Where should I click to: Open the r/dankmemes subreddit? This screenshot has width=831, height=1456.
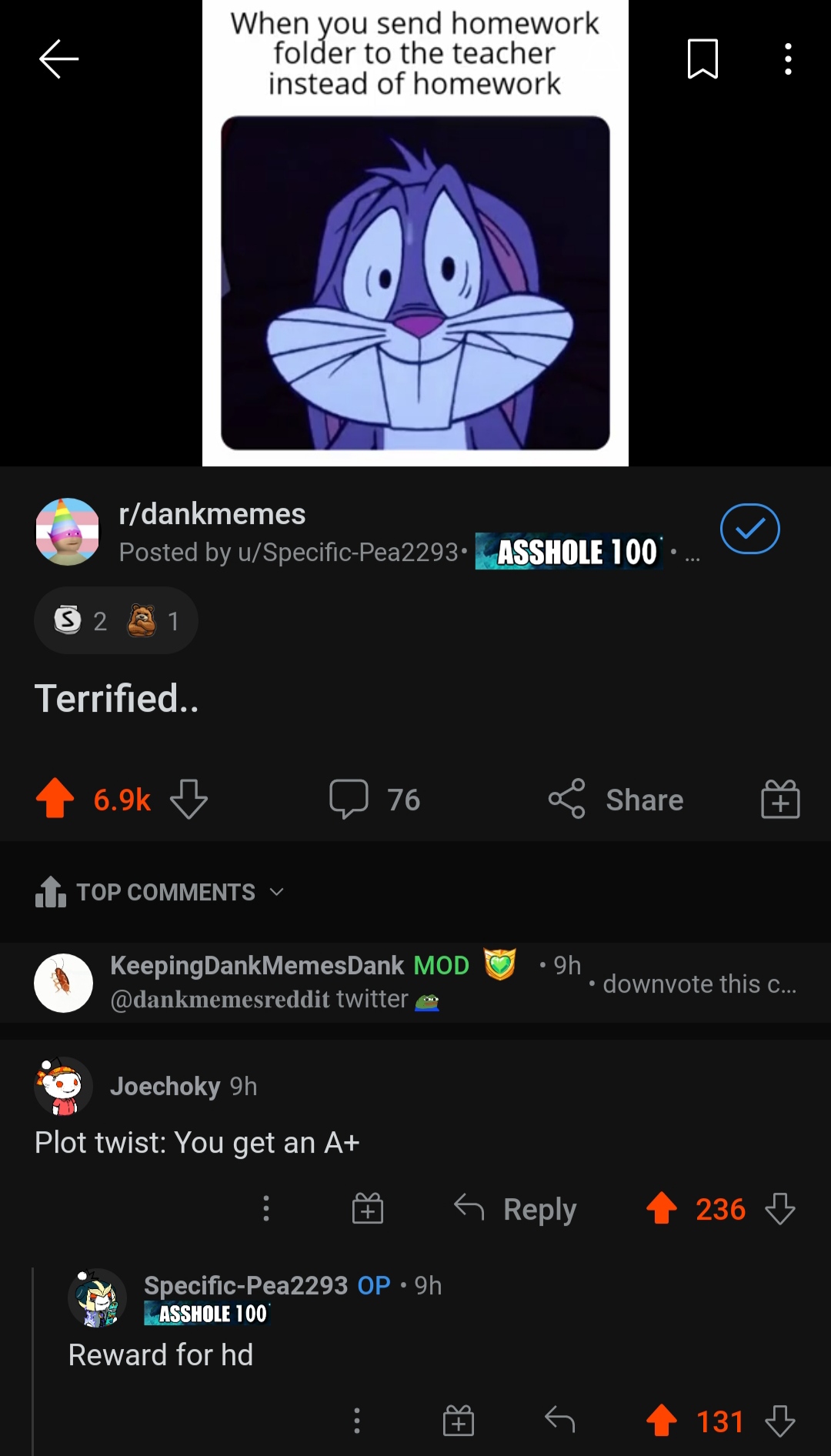tap(212, 514)
